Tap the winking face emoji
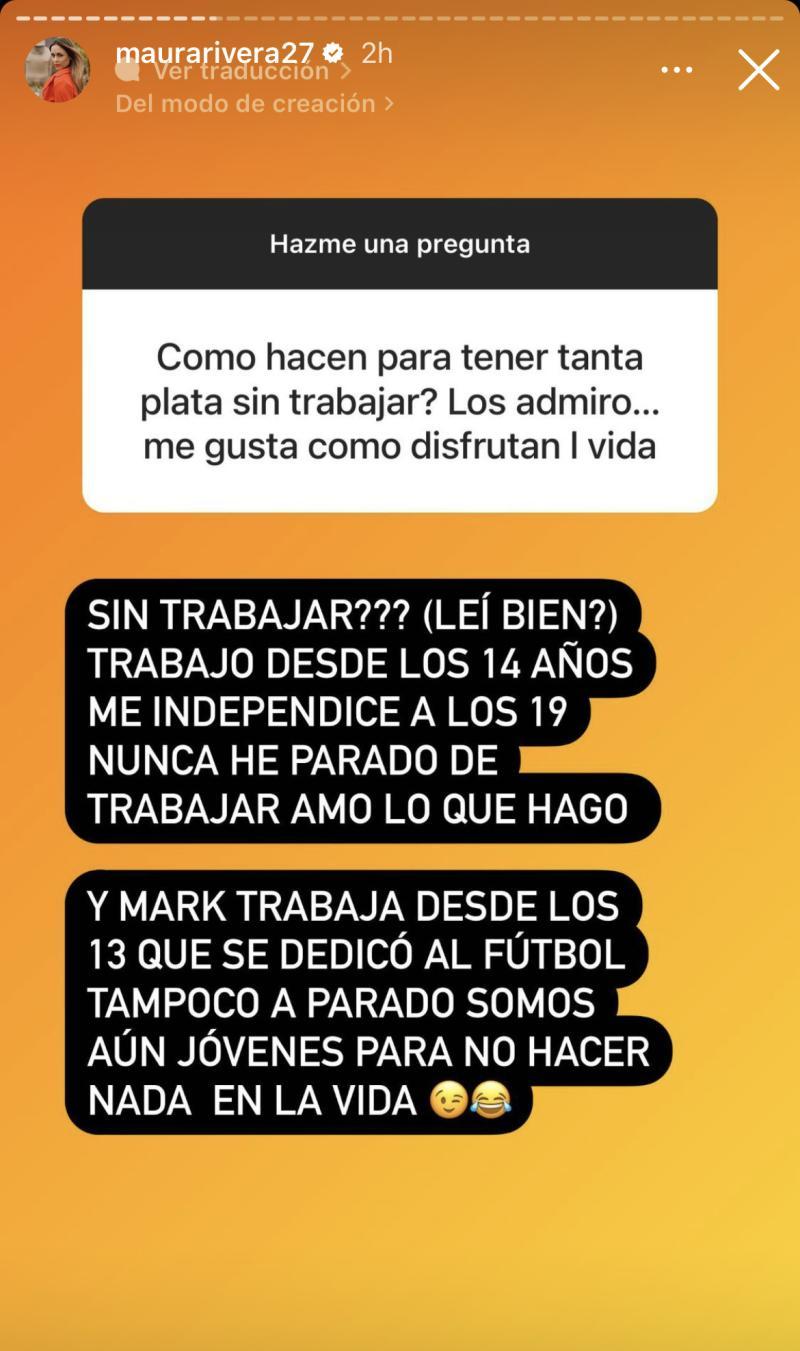The image size is (800, 1351). click(x=447, y=1098)
